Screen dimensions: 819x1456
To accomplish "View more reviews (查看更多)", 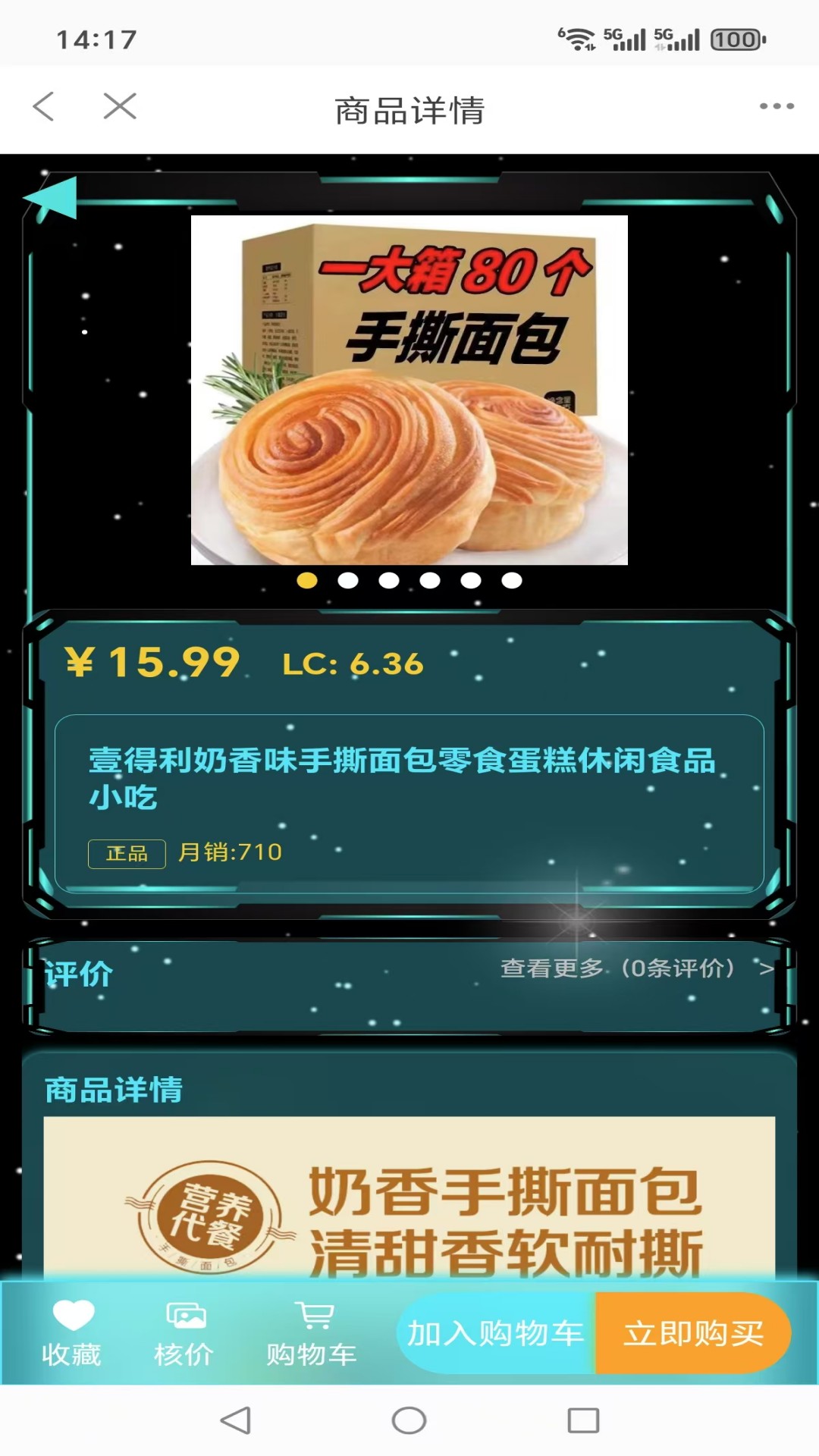I will pos(635,968).
